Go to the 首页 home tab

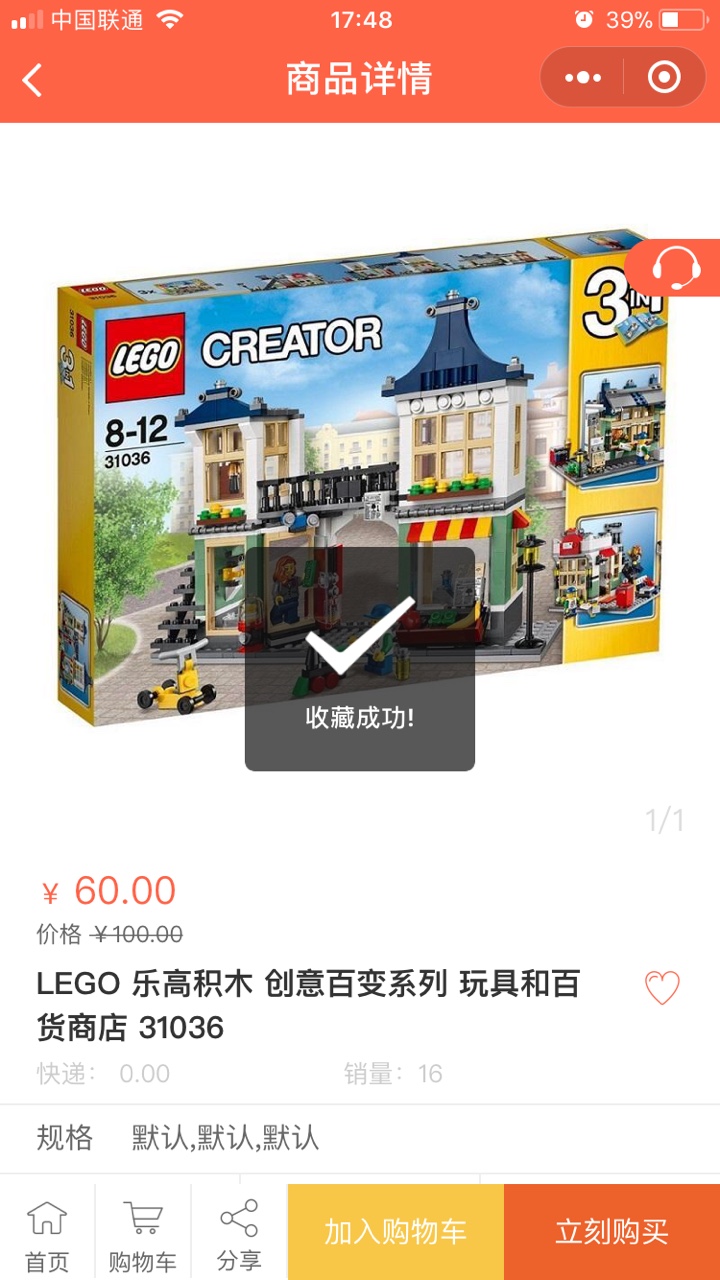(x=47, y=1234)
